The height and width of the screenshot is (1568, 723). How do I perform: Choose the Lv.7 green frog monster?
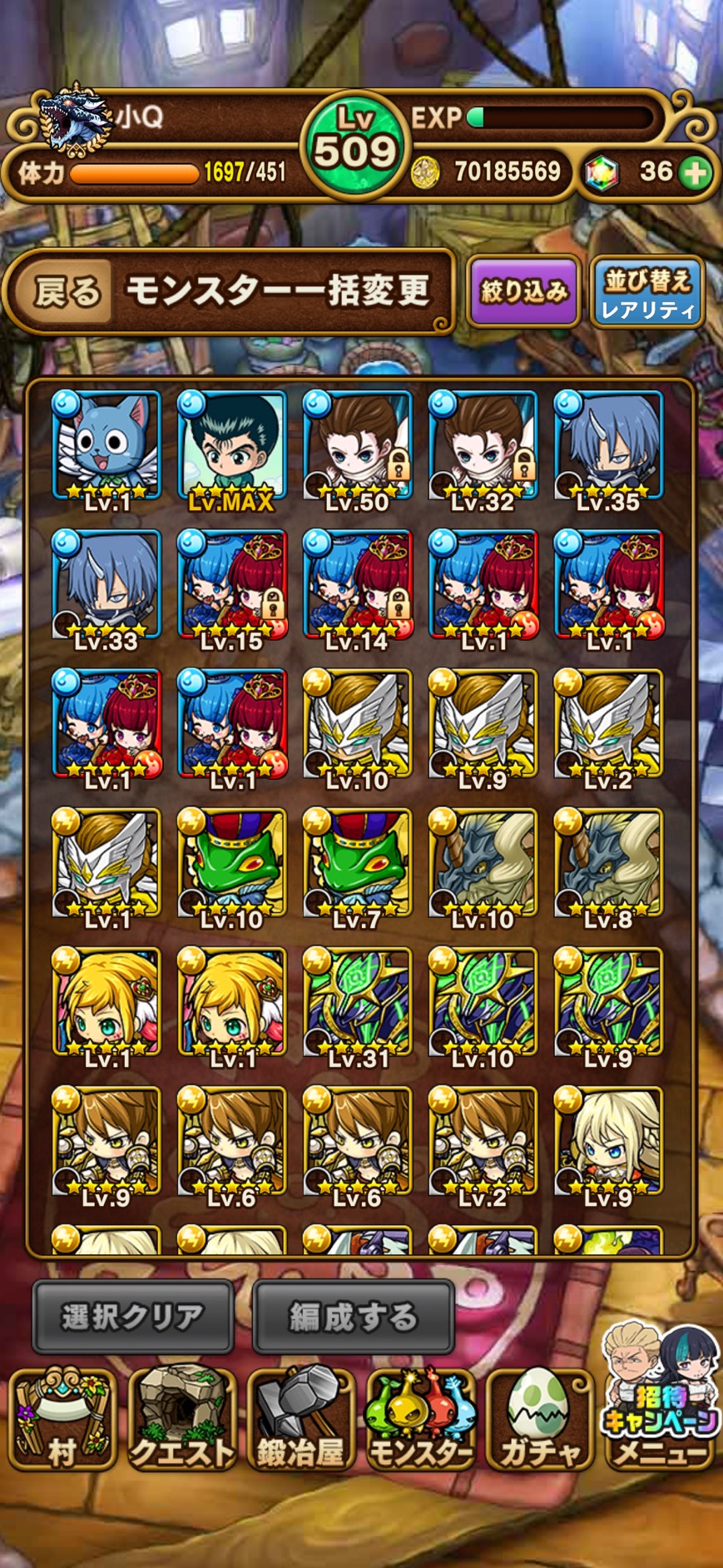[x=357, y=866]
